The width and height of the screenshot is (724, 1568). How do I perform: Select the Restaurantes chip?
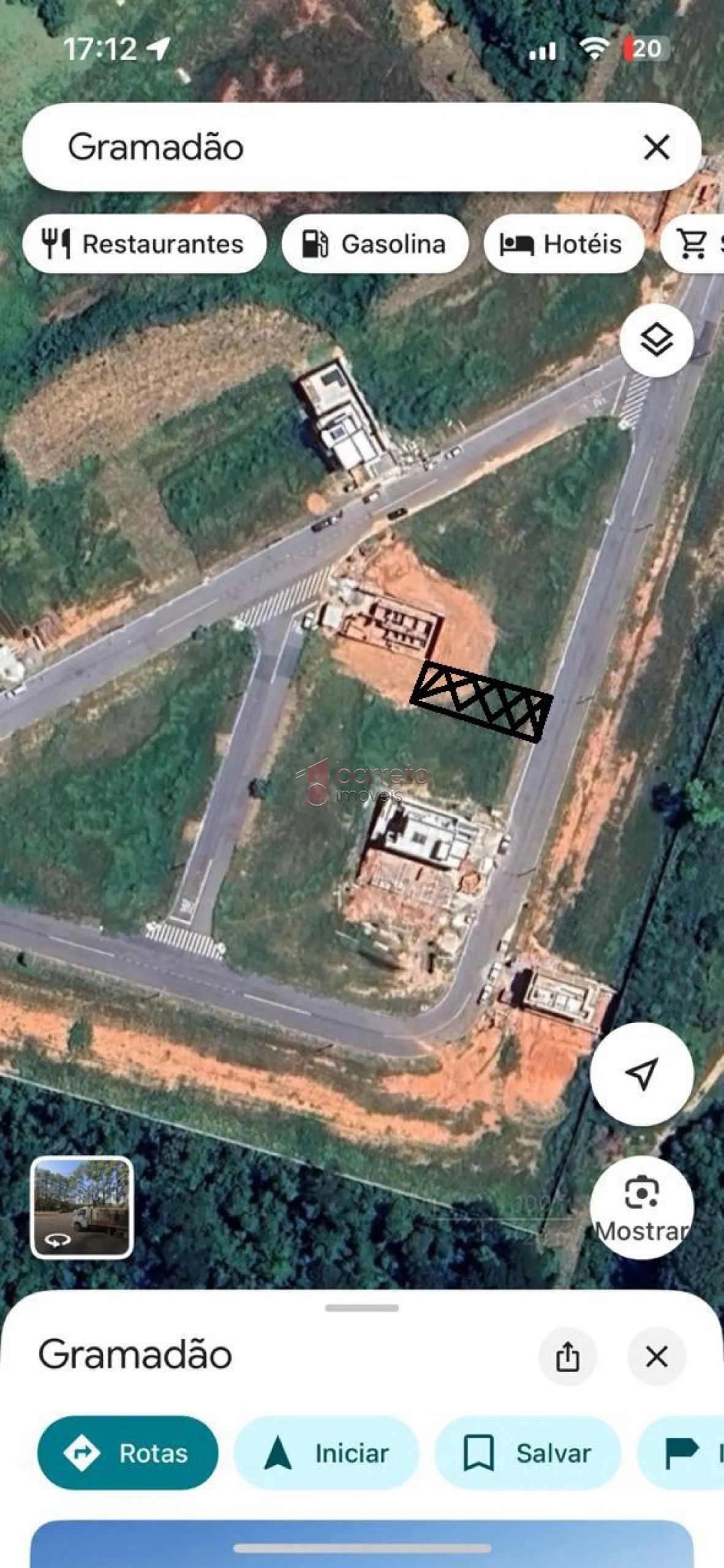pyautogui.click(x=144, y=244)
